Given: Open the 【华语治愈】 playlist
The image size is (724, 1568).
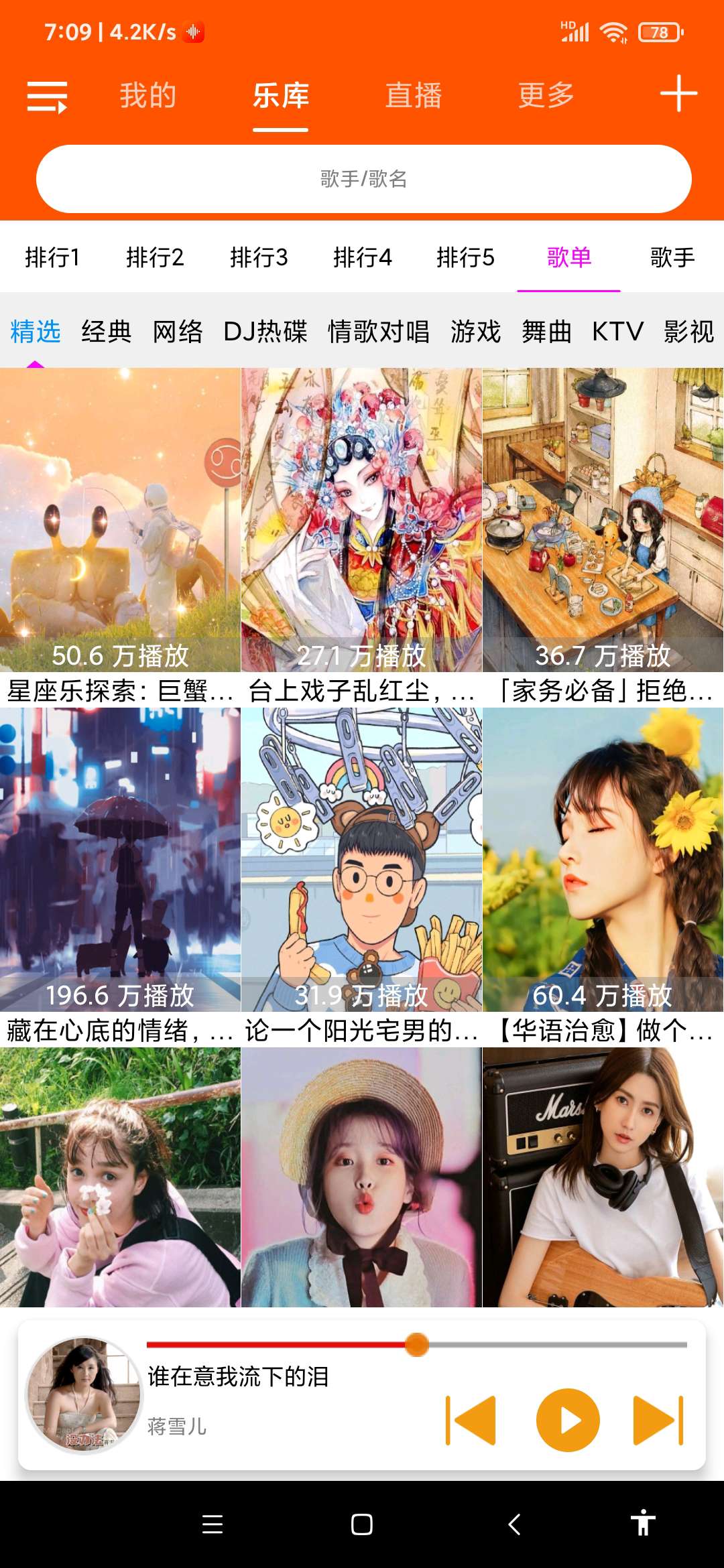Looking at the screenshot, I should 603,861.
